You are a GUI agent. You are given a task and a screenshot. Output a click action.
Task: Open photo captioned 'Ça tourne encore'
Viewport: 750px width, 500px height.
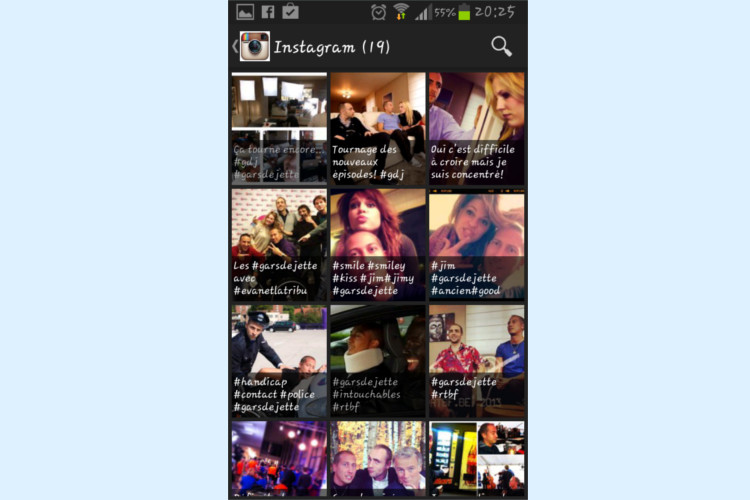279,128
